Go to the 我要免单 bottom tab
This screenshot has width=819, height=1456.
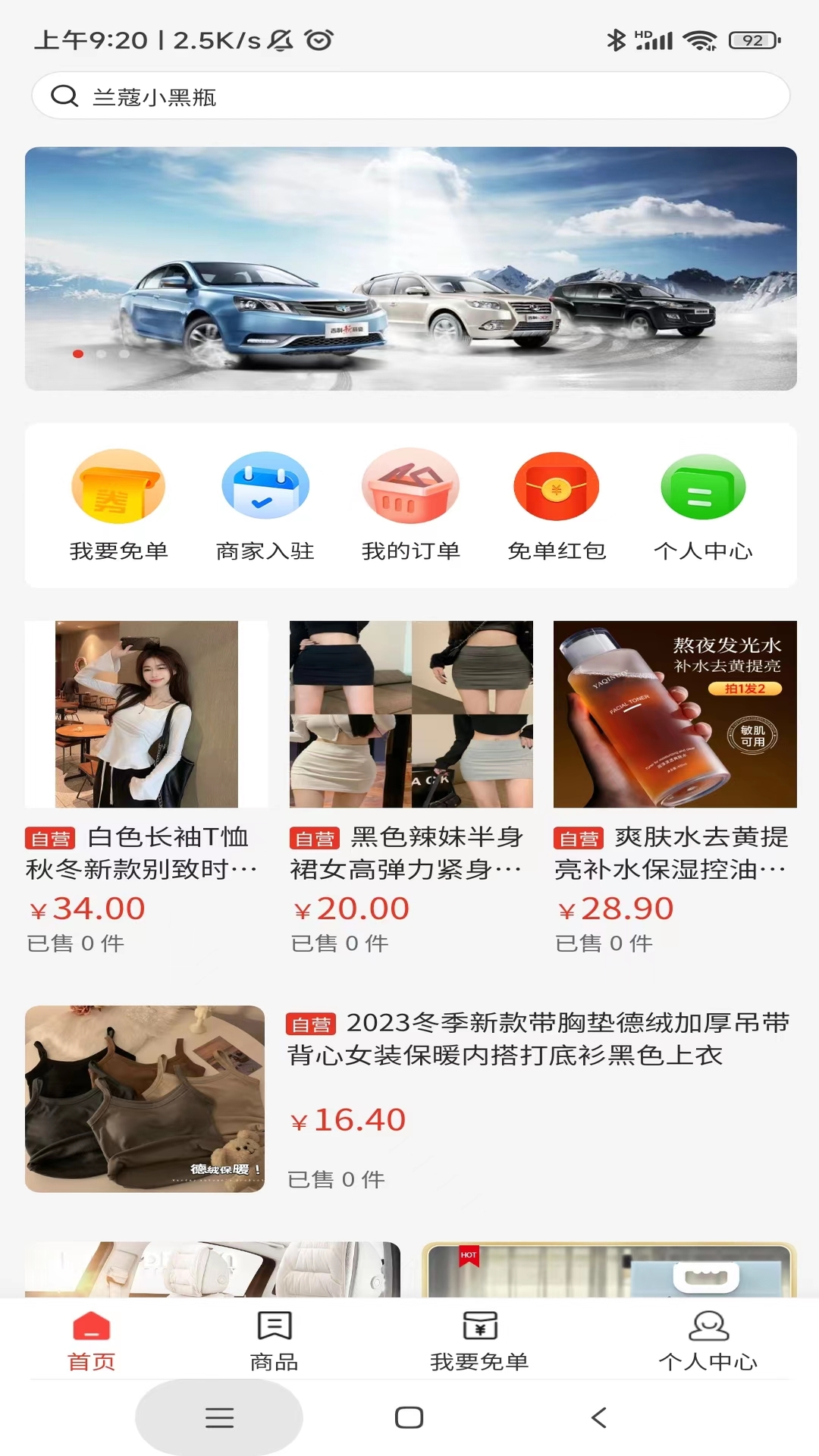[479, 1341]
